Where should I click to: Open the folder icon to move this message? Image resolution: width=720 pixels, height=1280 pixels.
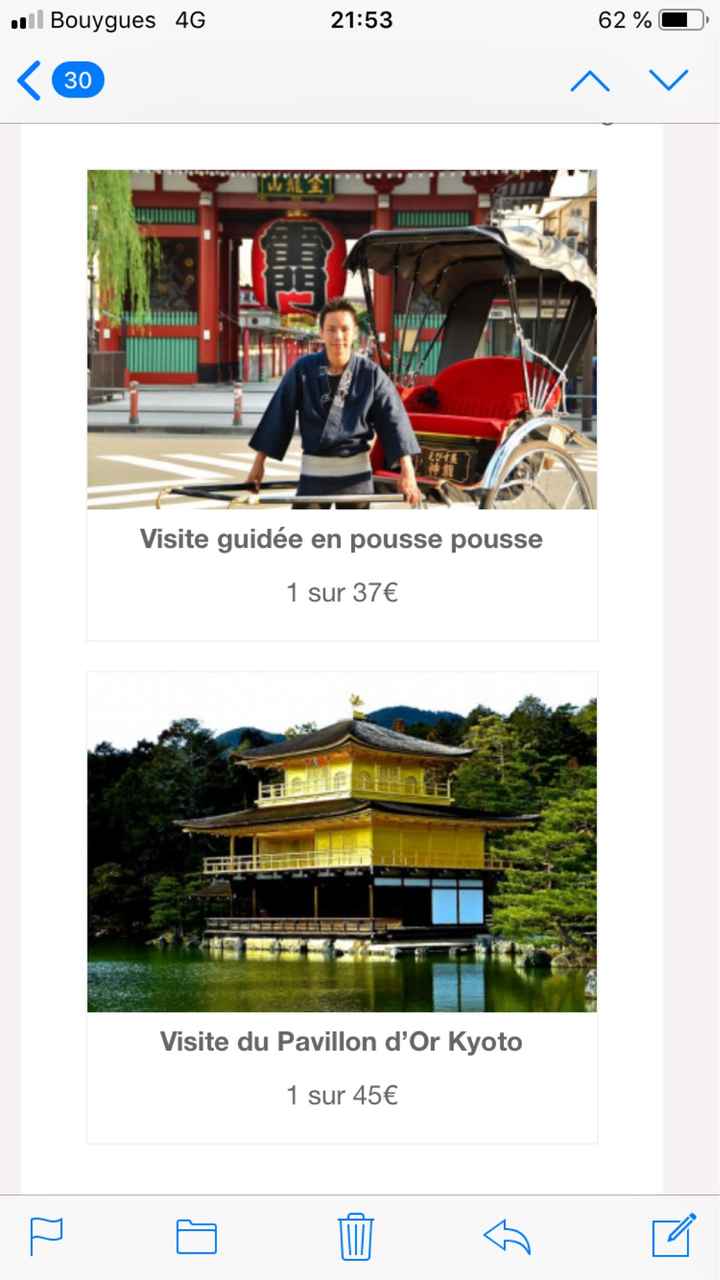pyautogui.click(x=198, y=1237)
